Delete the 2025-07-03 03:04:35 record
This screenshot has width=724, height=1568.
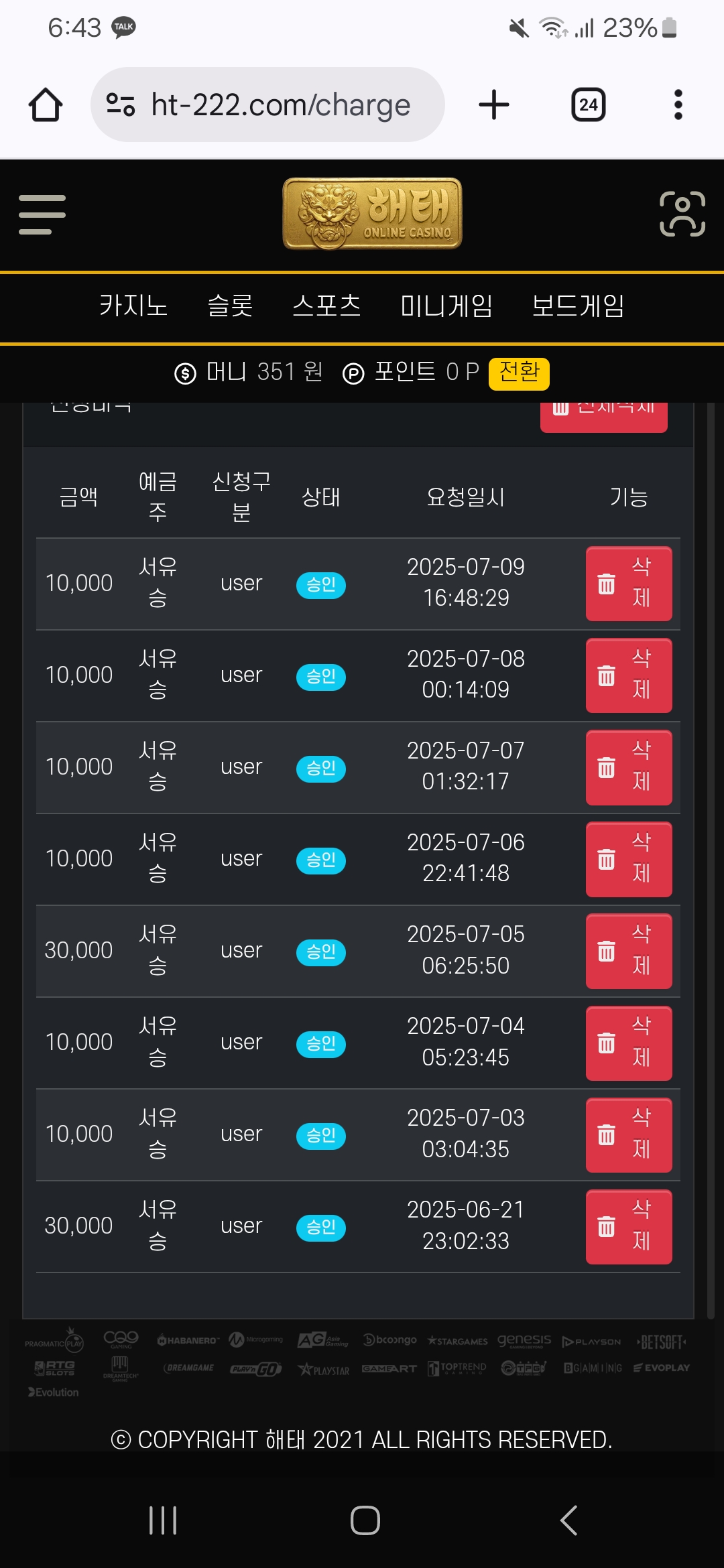click(629, 1135)
